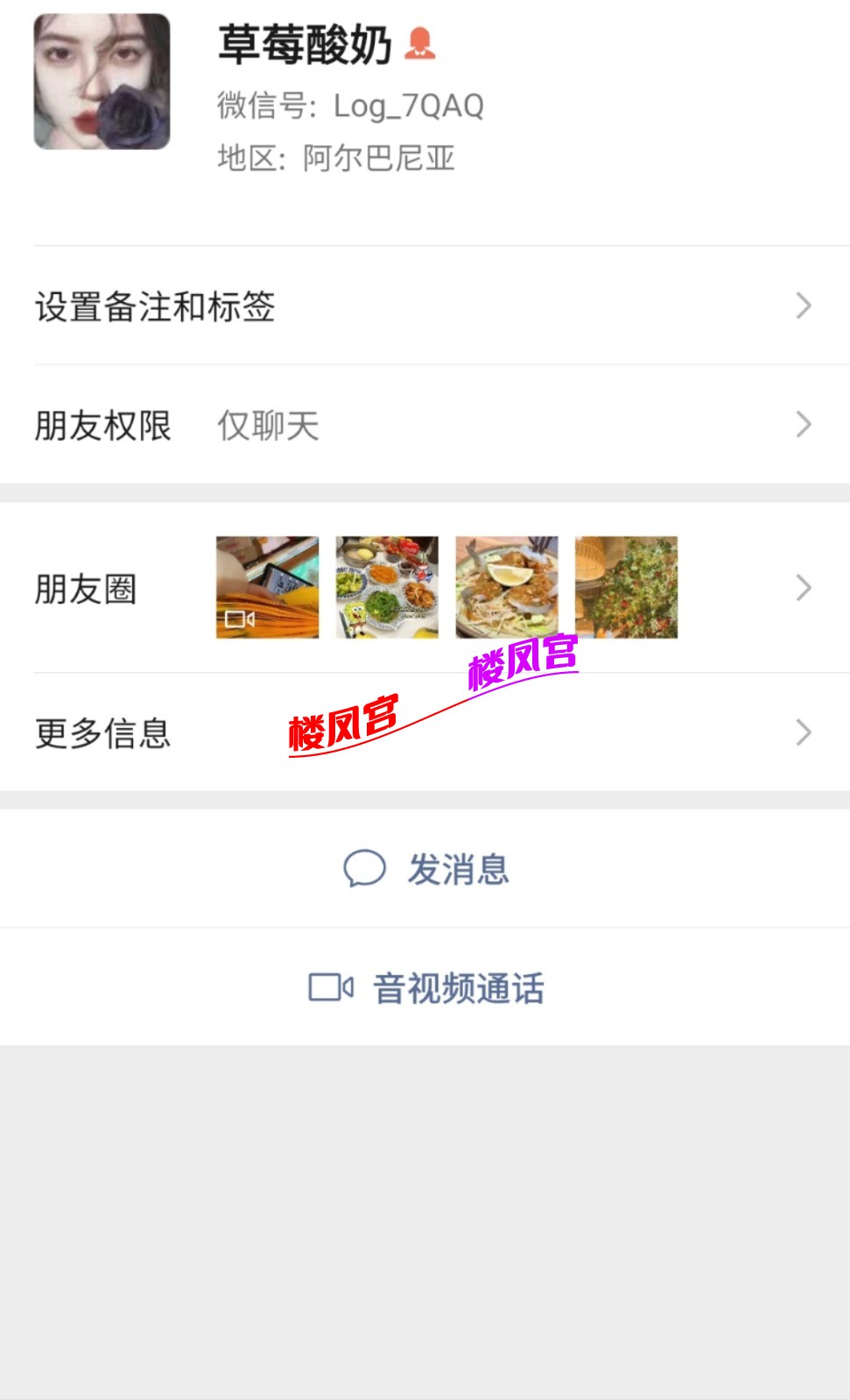Open the contact's profile avatar photo
The width and height of the screenshot is (850, 1400).
coord(102,77)
